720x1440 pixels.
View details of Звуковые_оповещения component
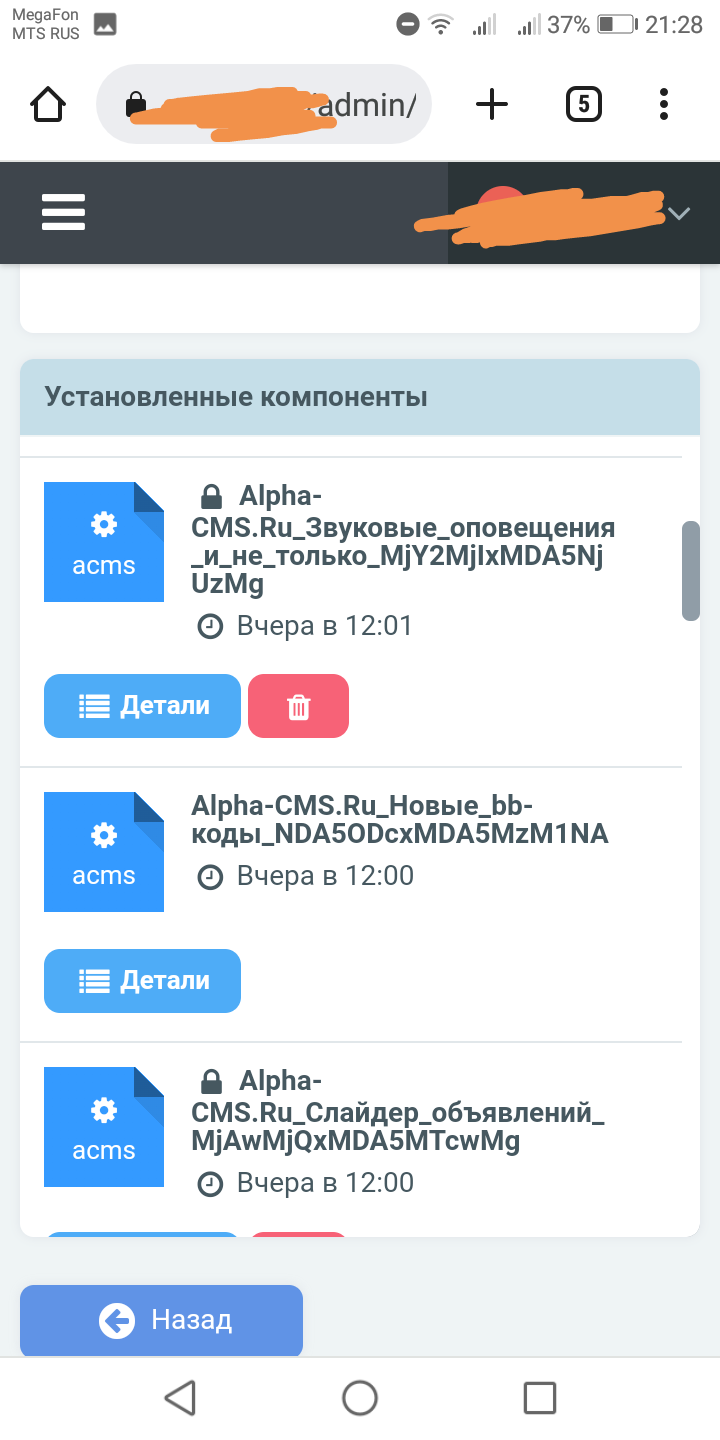142,706
